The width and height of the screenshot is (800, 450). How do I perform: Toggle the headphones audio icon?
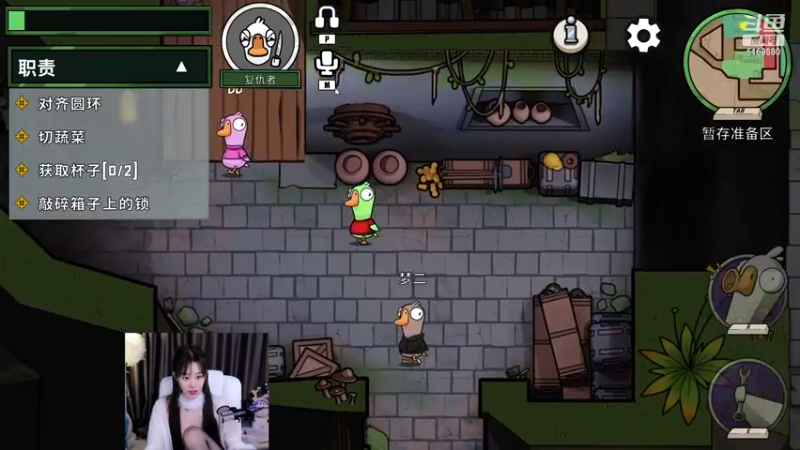coord(327,18)
